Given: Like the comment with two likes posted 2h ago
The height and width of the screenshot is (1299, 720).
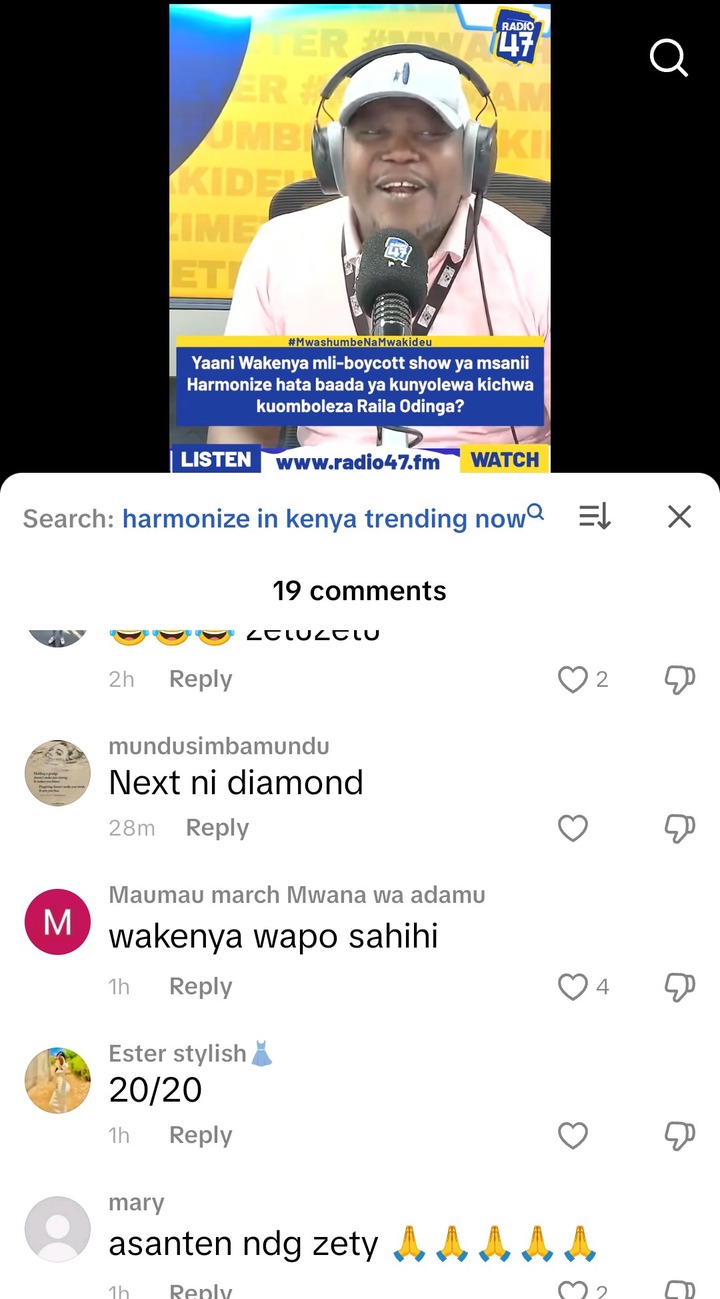Looking at the screenshot, I should point(572,680).
